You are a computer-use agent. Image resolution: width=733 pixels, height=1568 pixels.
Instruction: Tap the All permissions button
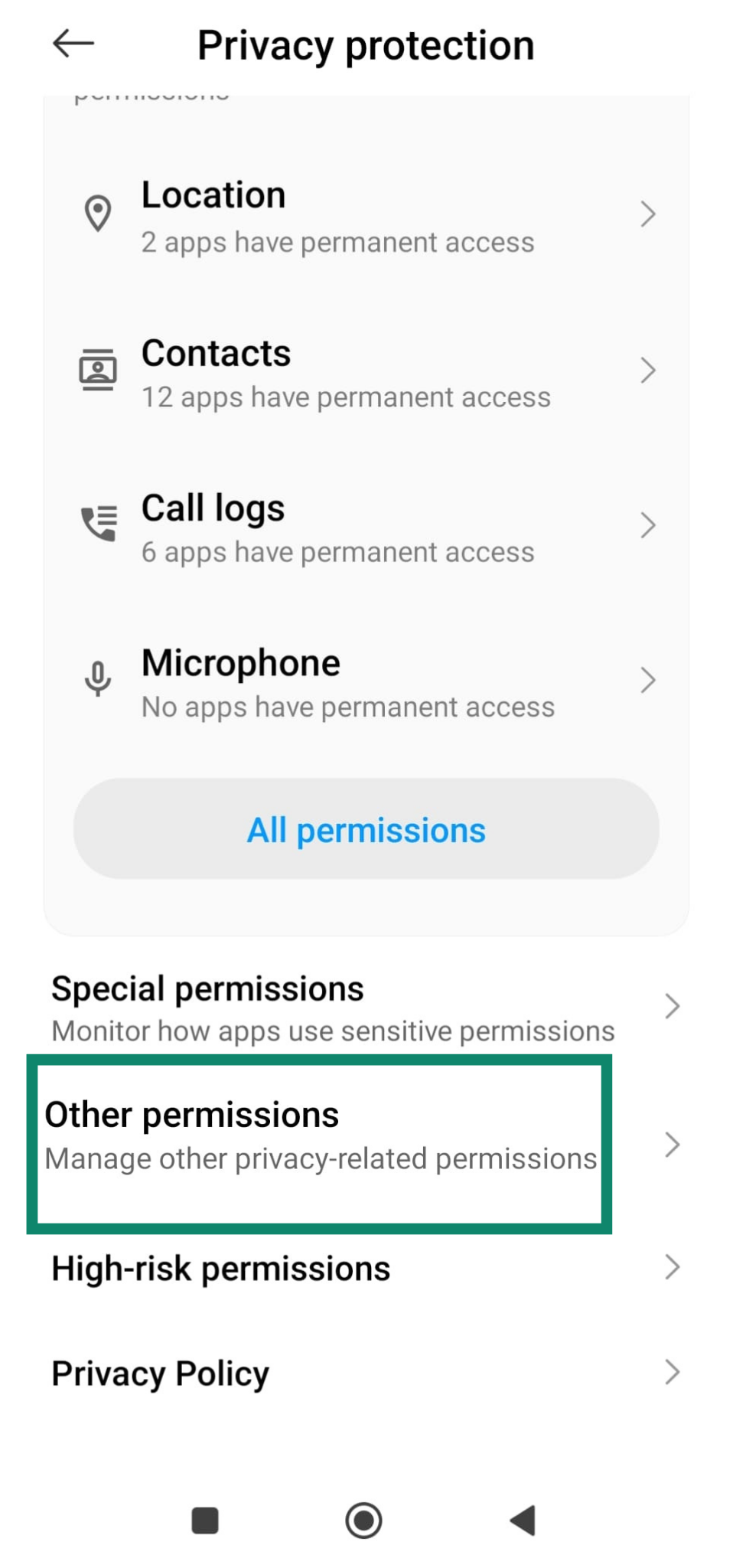(366, 829)
